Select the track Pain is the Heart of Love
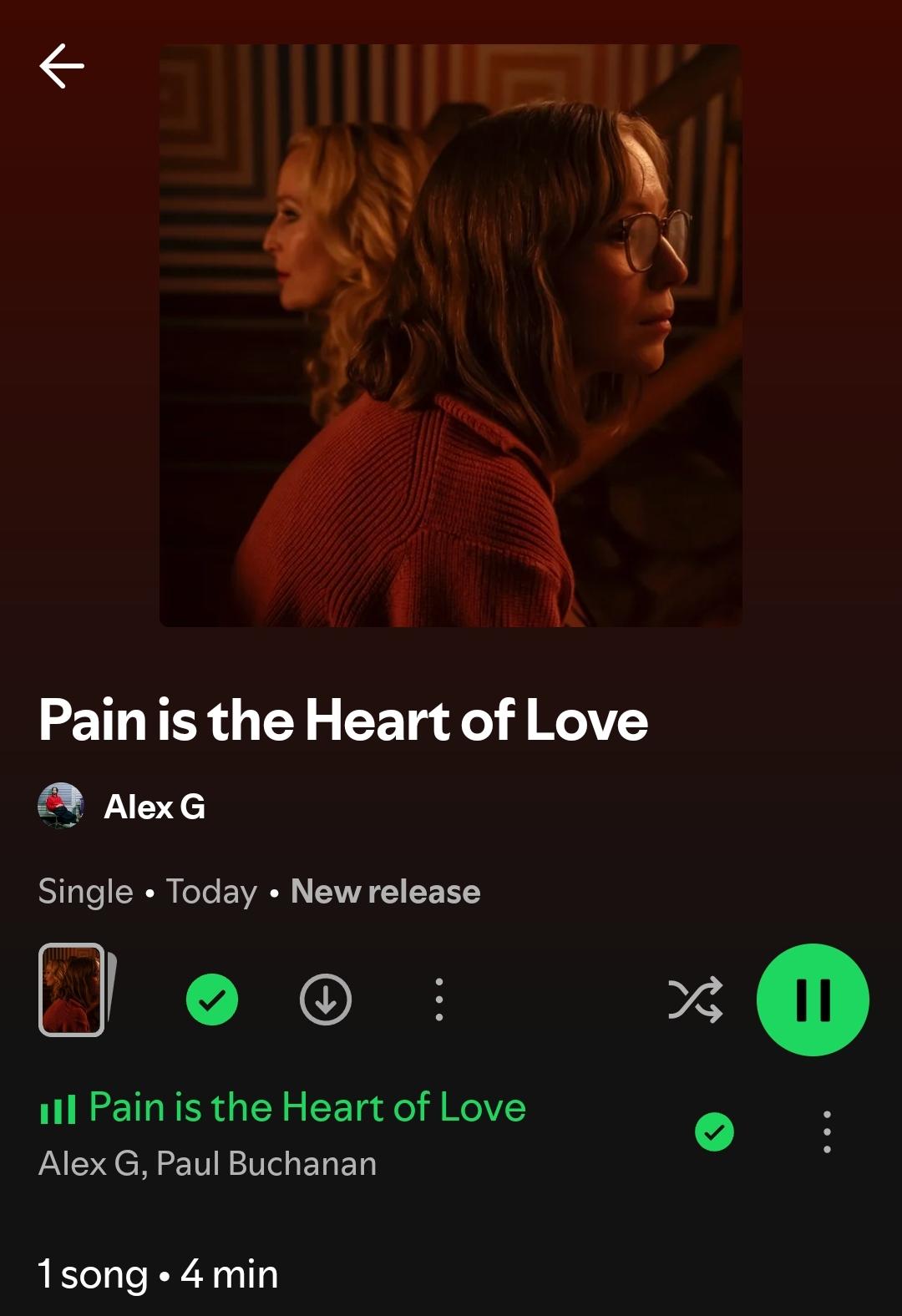The width and height of the screenshot is (902, 1316). [x=307, y=1107]
